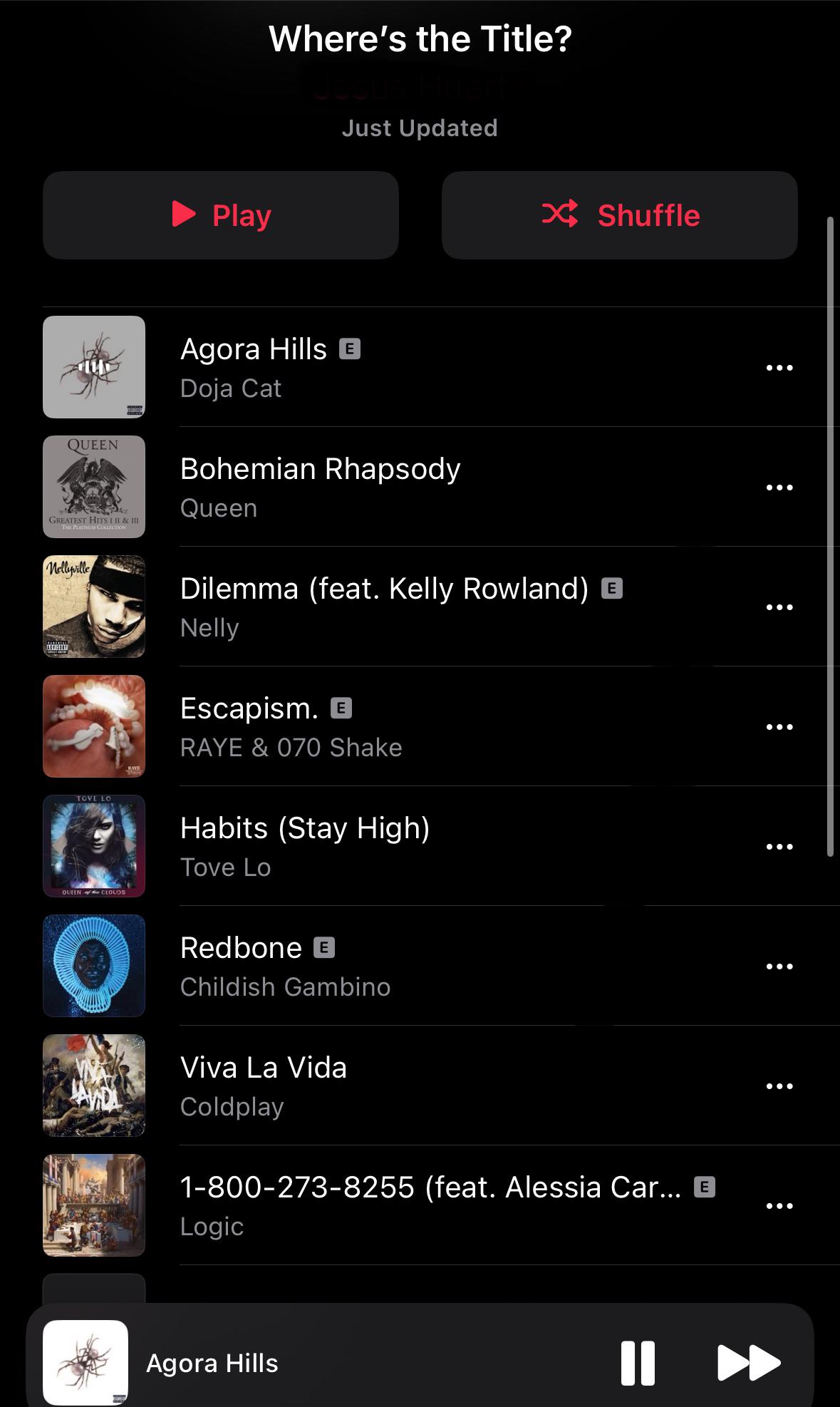Shuffle the playlist

pos(619,215)
